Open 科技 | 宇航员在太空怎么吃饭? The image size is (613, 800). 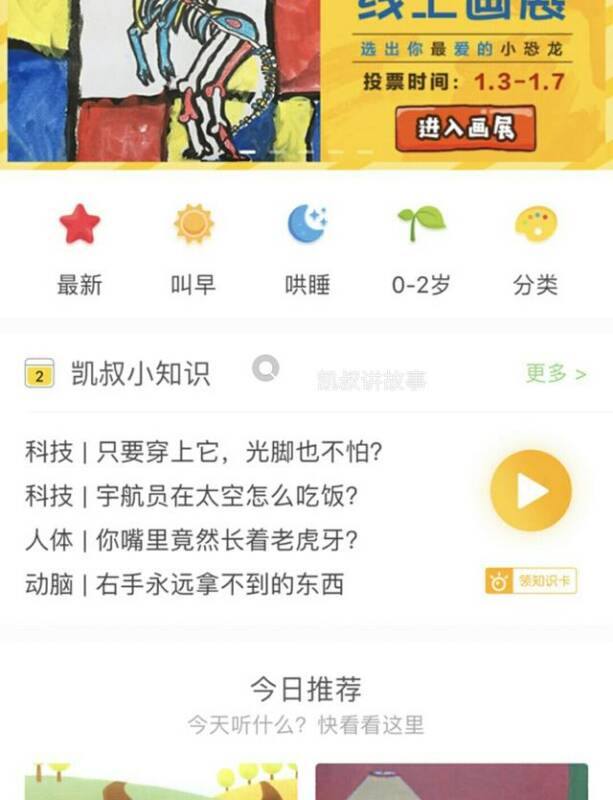[191, 496]
